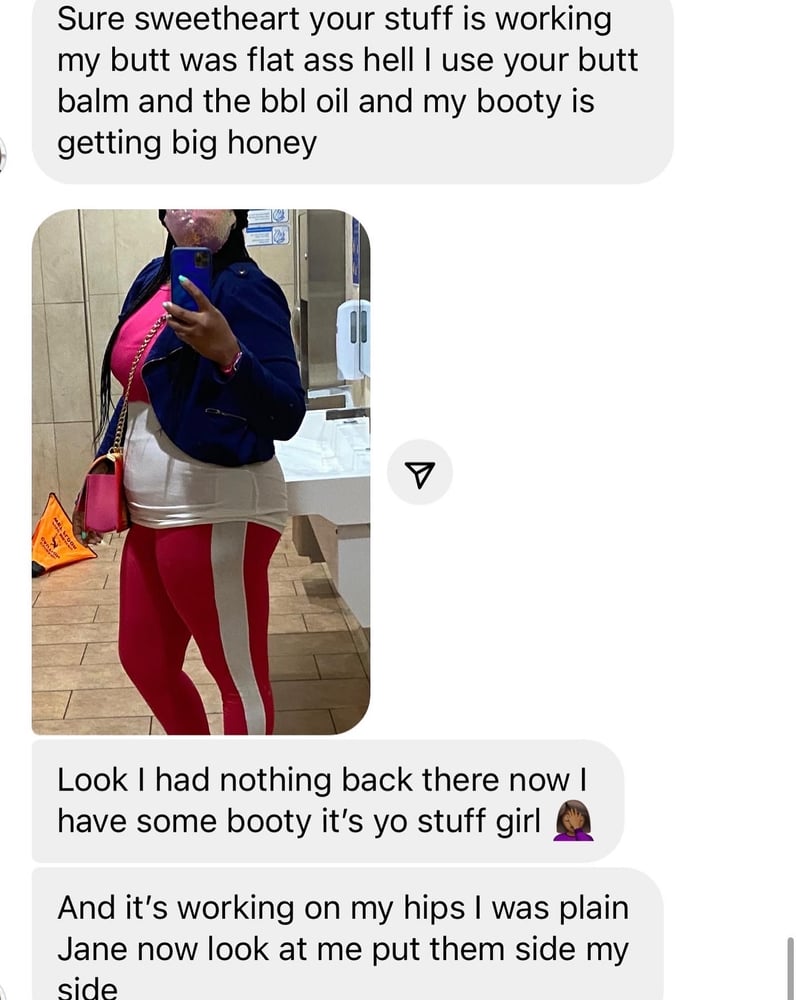Forward the photo with the share arrow
Screen dimensions: 800x1000
click(420, 472)
